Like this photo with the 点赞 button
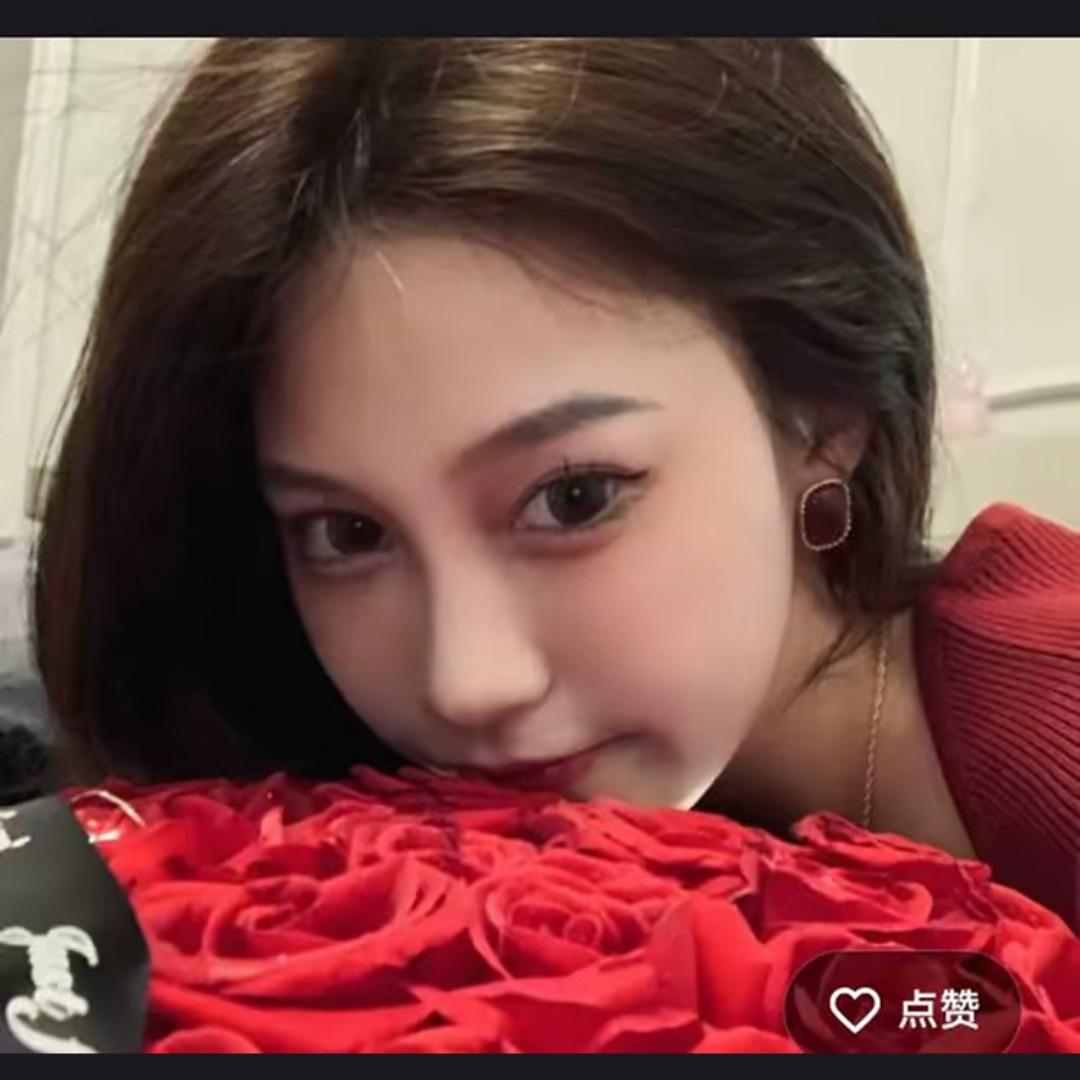This screenshot has height=1080, width=1080. [x=903, y=1008]
